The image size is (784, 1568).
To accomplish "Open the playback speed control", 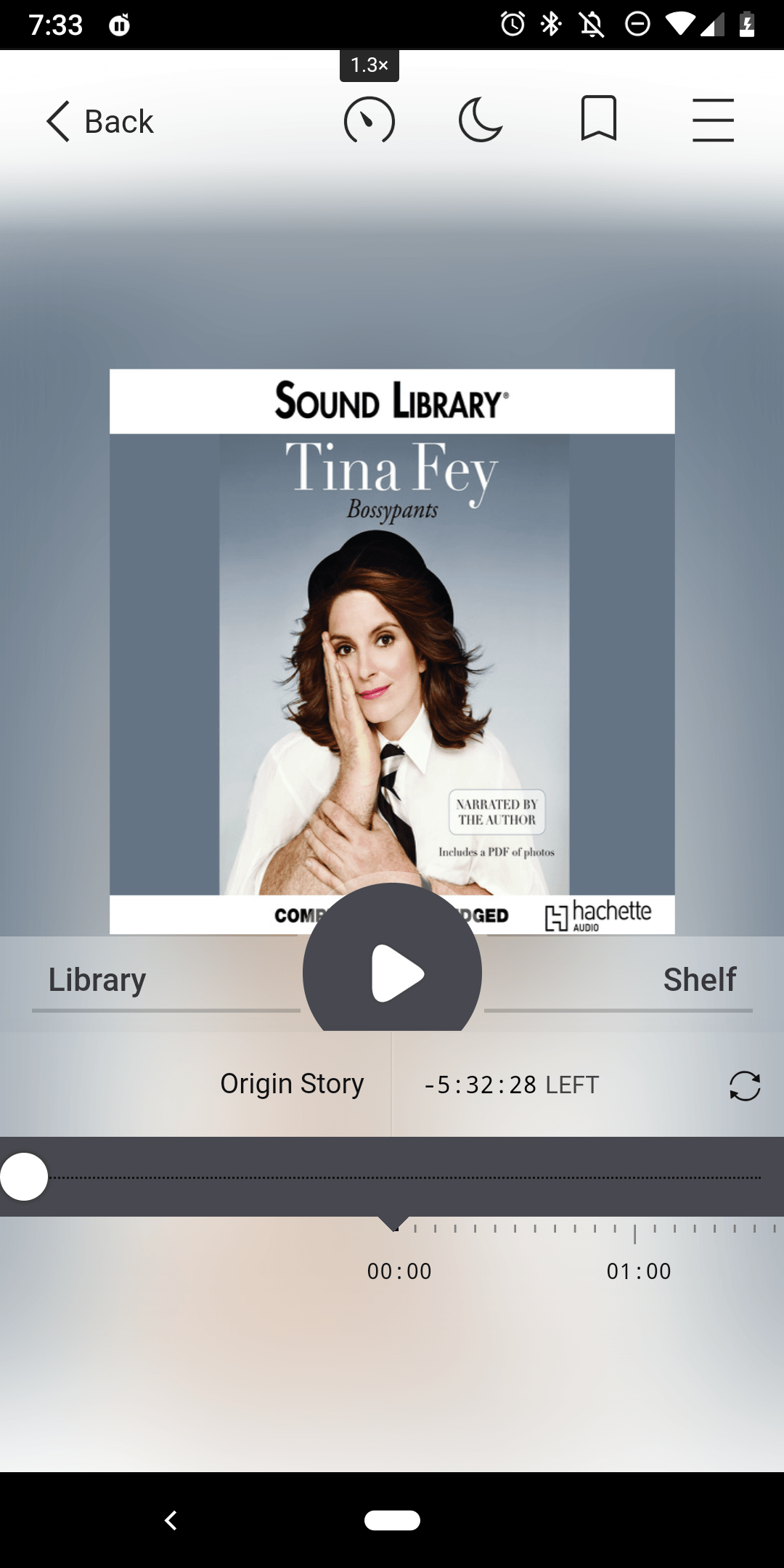I will (x=369, y=120).
